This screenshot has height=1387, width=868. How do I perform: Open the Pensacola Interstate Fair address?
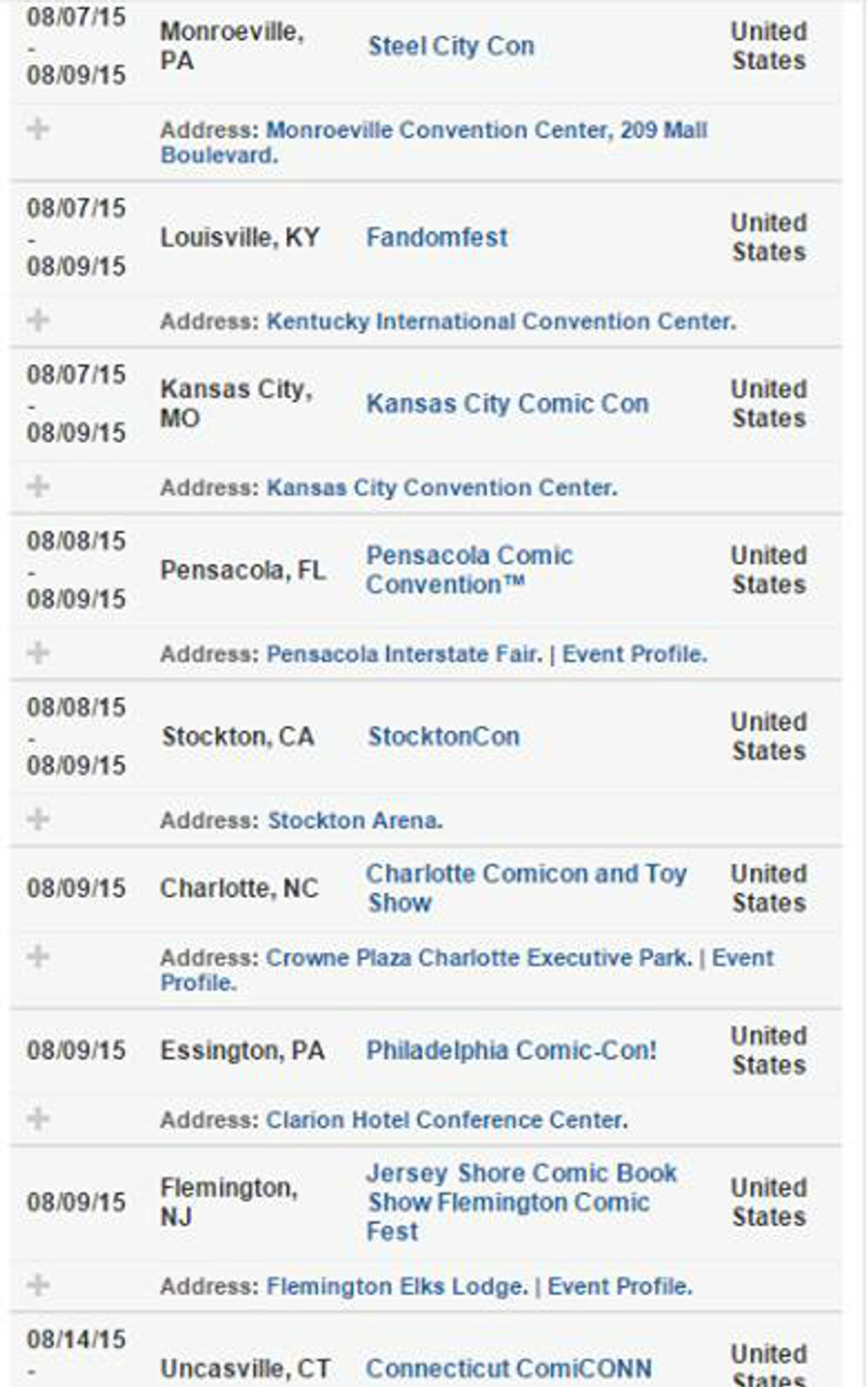(404, 655)
